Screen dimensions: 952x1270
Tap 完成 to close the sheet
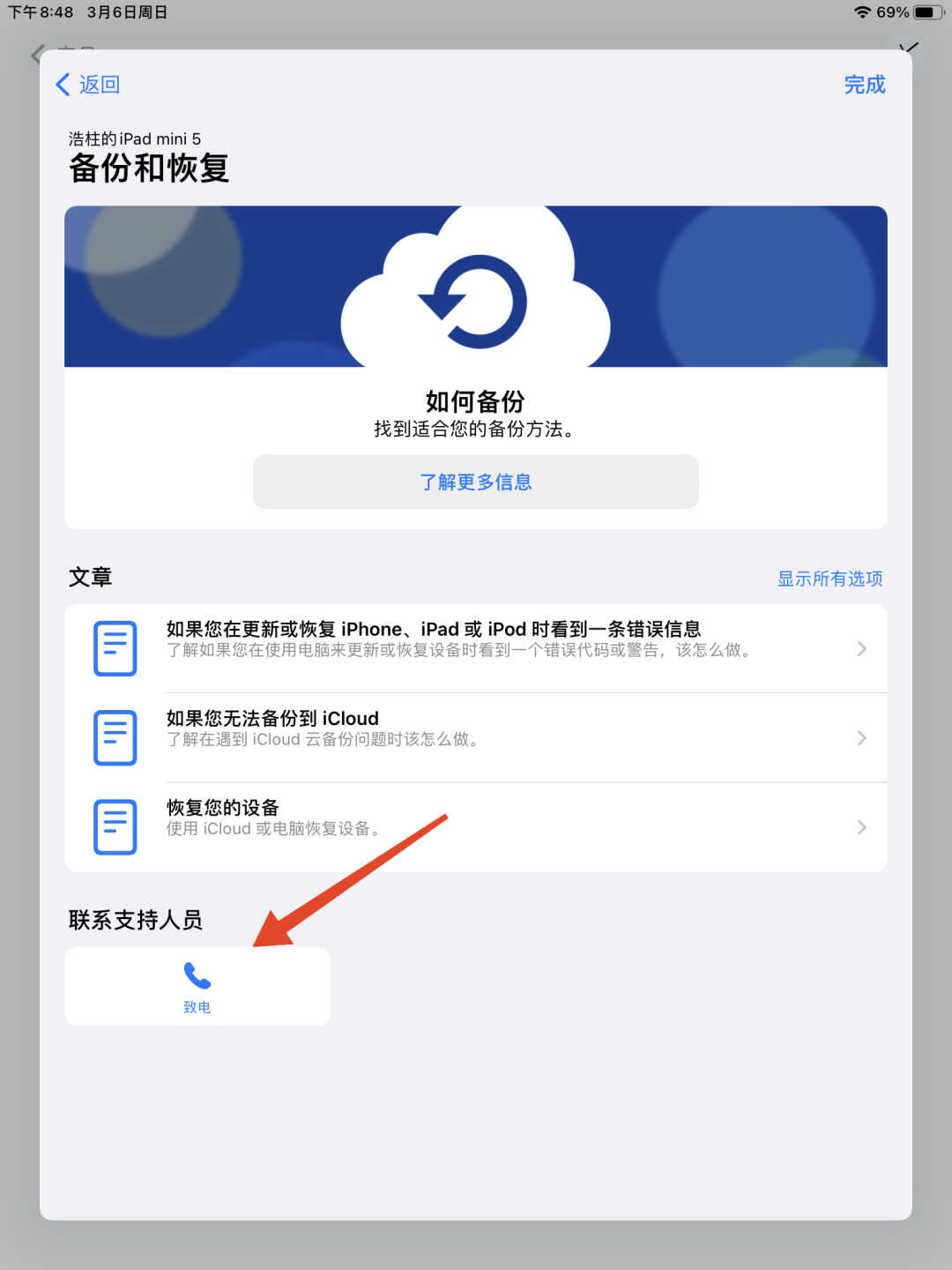point(864,85)
